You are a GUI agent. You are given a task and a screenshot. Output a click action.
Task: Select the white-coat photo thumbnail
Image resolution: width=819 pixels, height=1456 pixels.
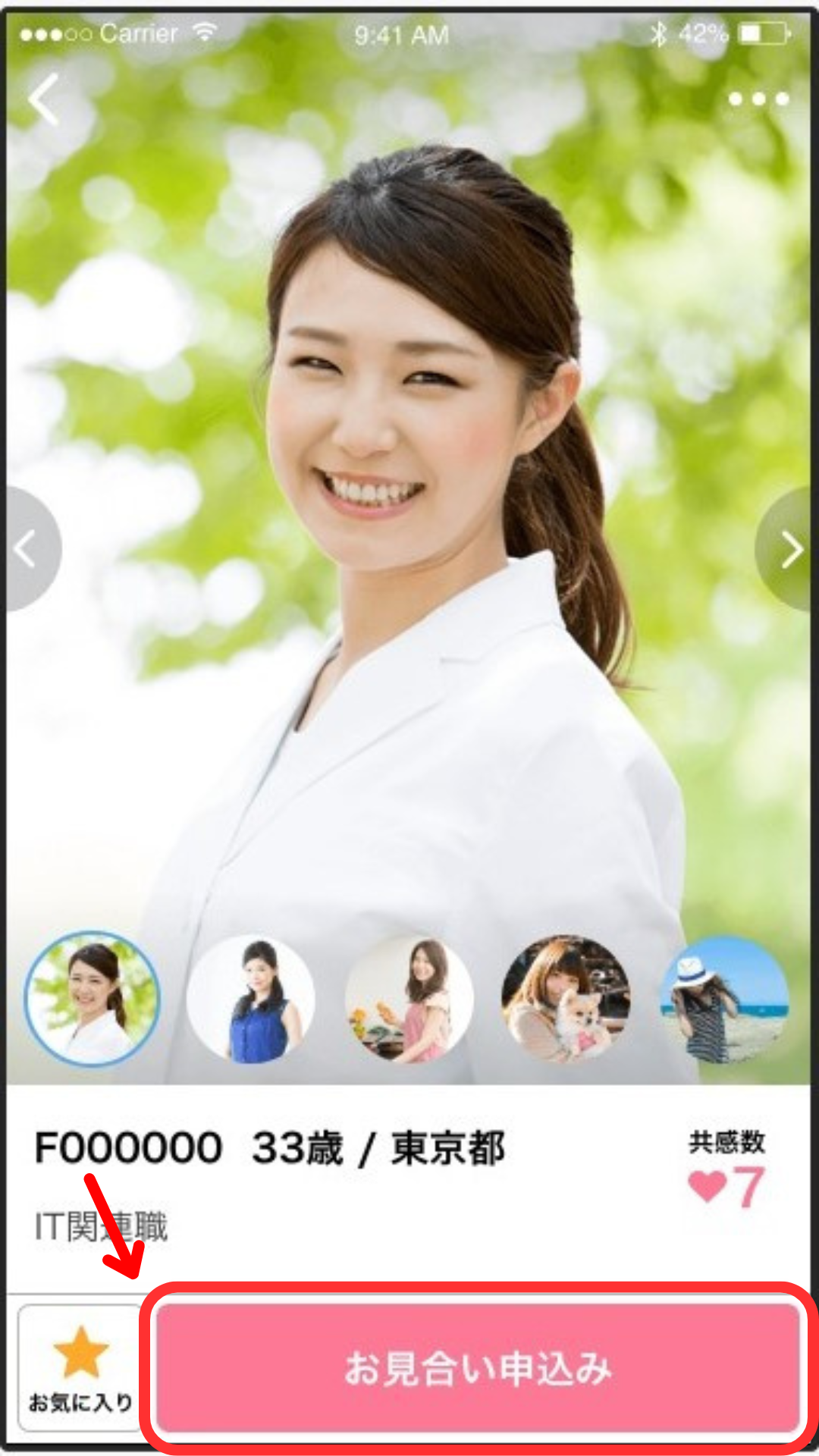click(x=93, y=999)
